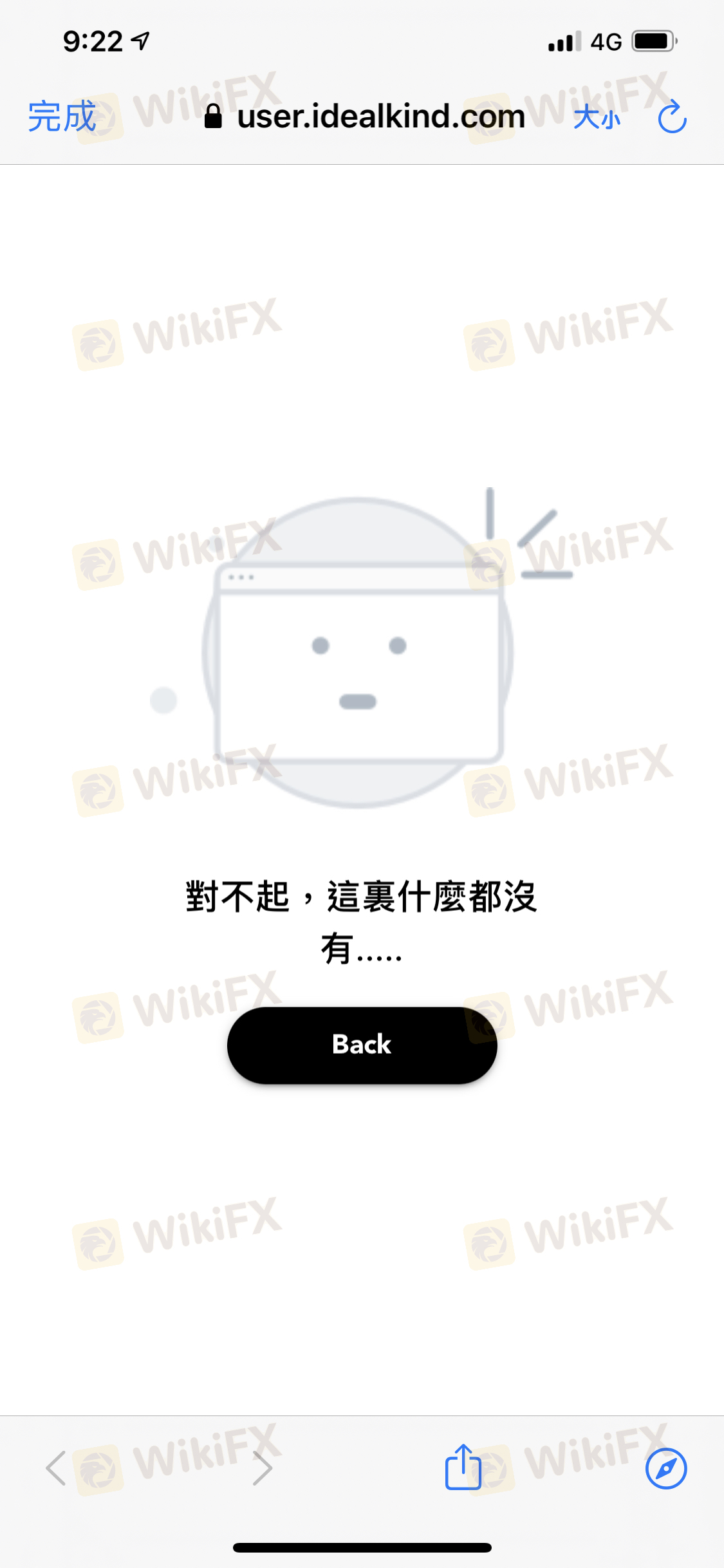Open the share sheet icon

(463, 1468)
